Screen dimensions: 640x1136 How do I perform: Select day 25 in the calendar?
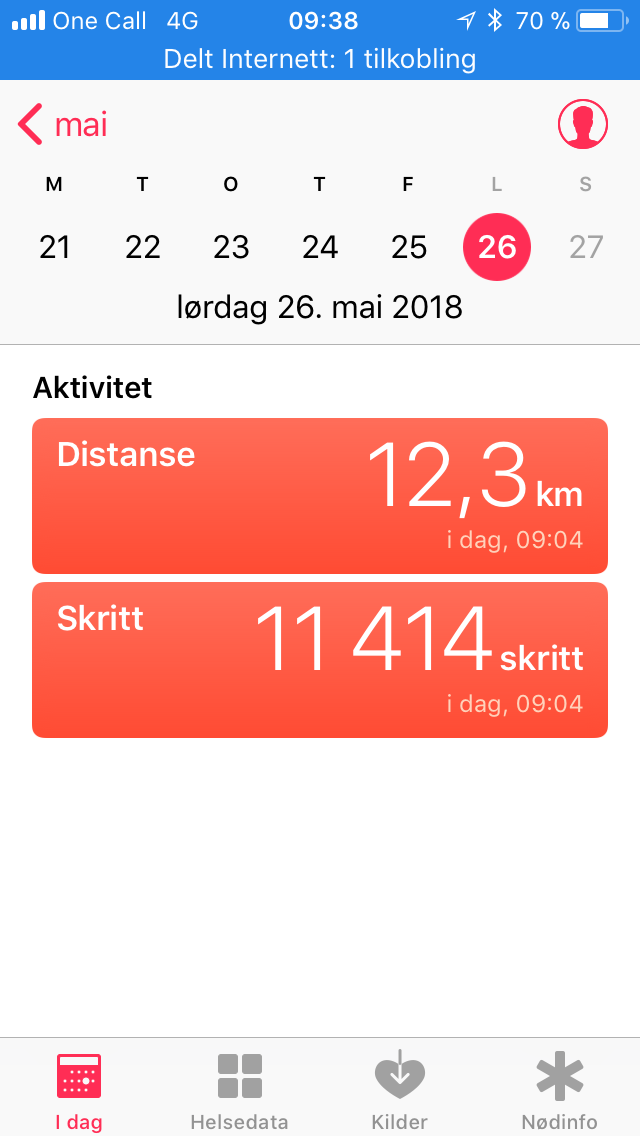tap(409, 247)
